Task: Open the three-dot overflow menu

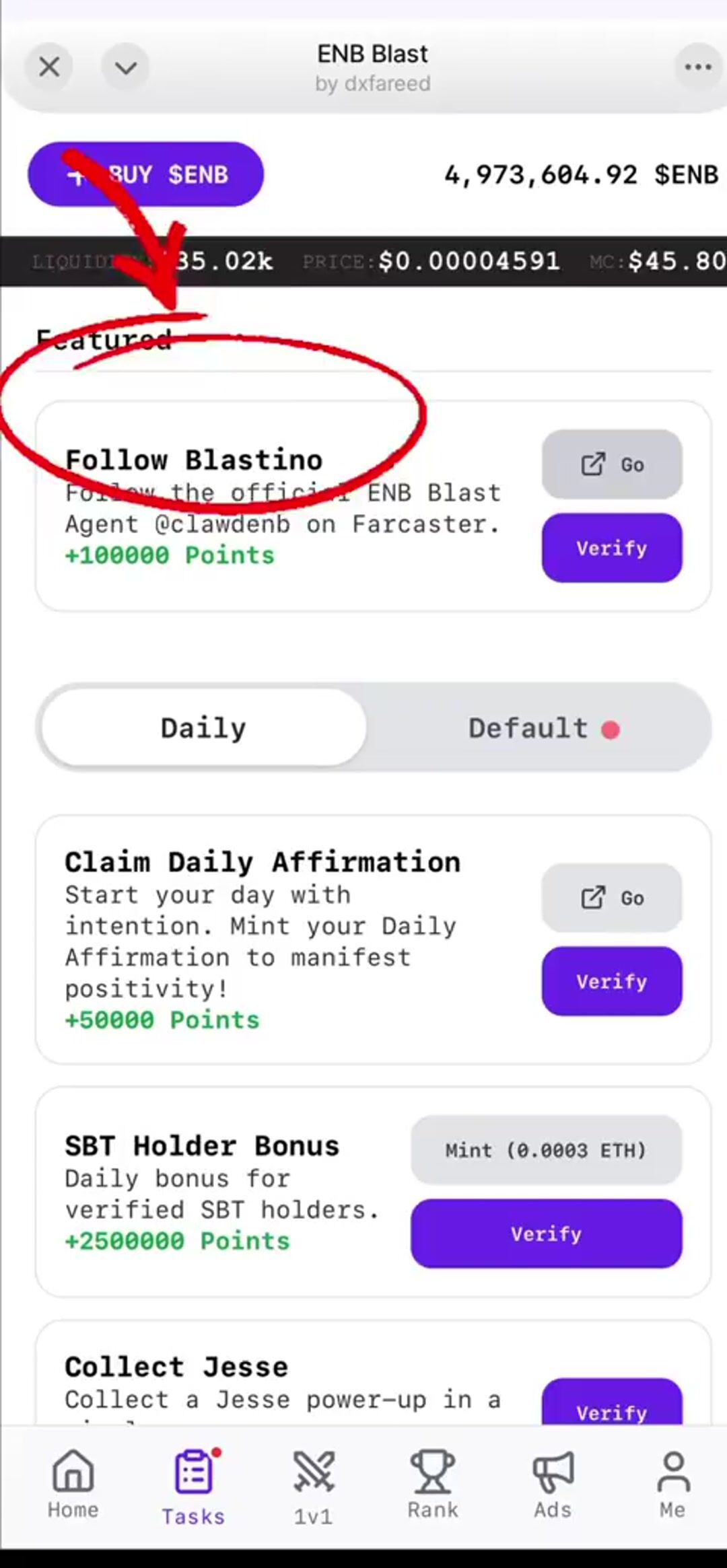Action: pyautogui.click(x=698, y=67)
